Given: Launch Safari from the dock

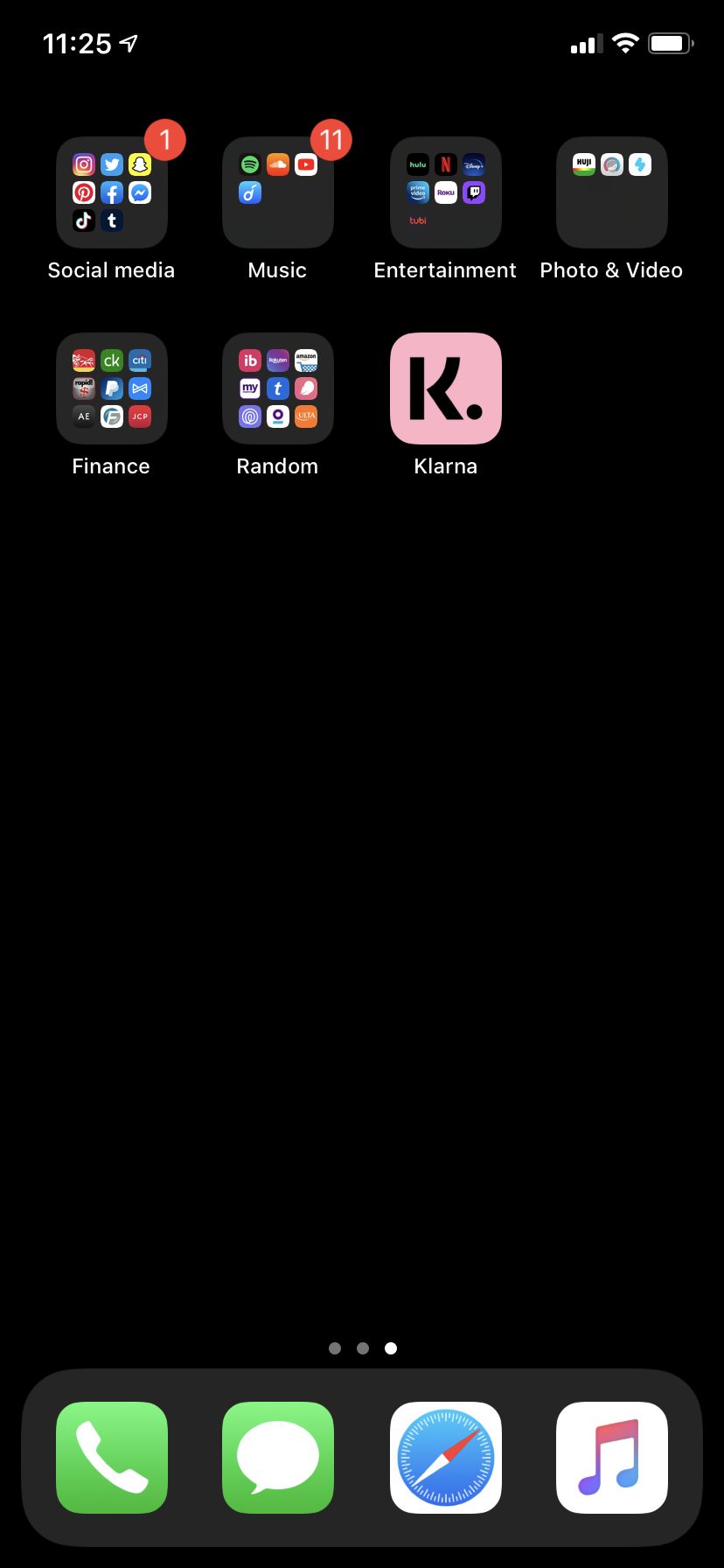Looking at the screenshot, I should click(446, 1458).
